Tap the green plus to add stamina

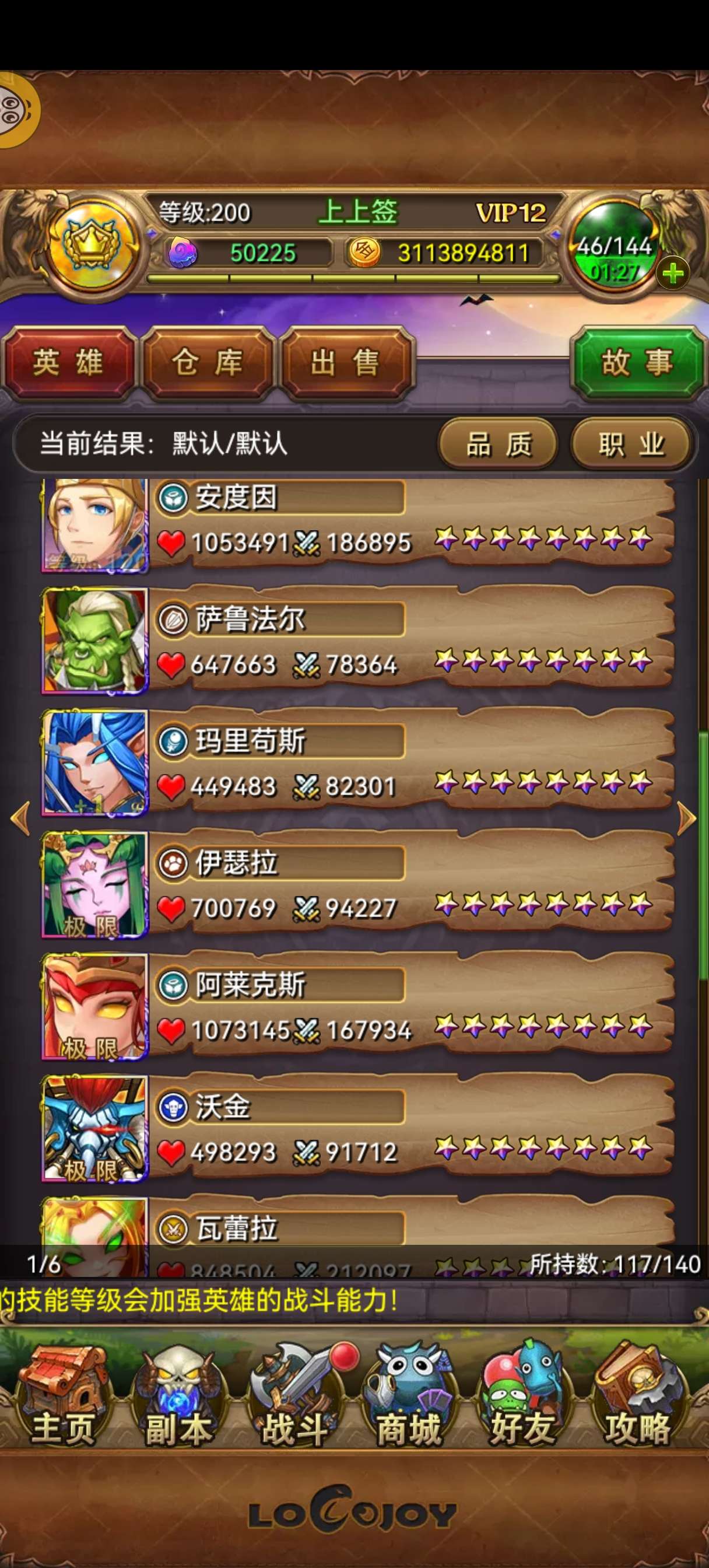(672, 274)
